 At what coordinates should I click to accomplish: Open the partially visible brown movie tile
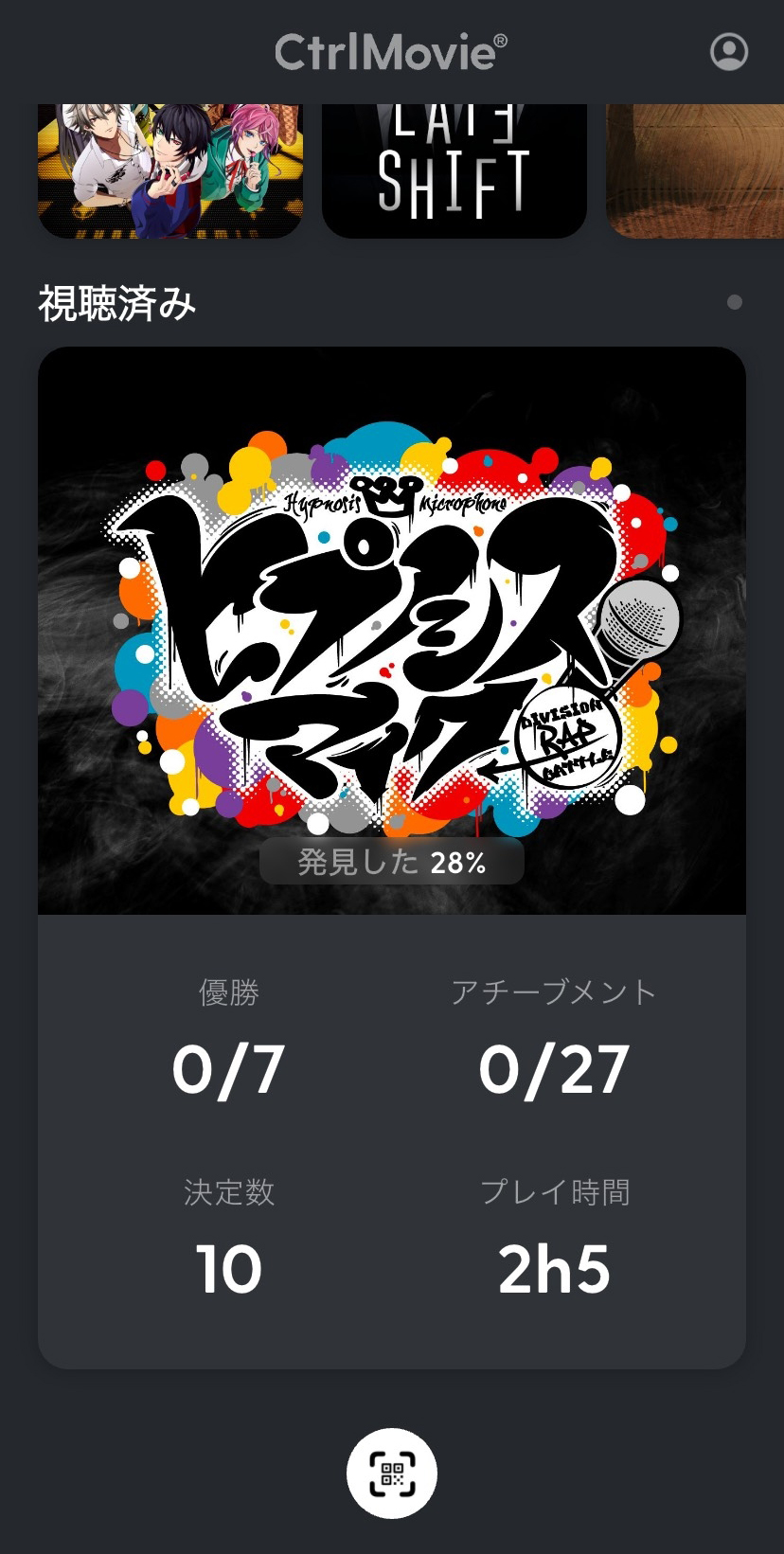pos(696,170)
